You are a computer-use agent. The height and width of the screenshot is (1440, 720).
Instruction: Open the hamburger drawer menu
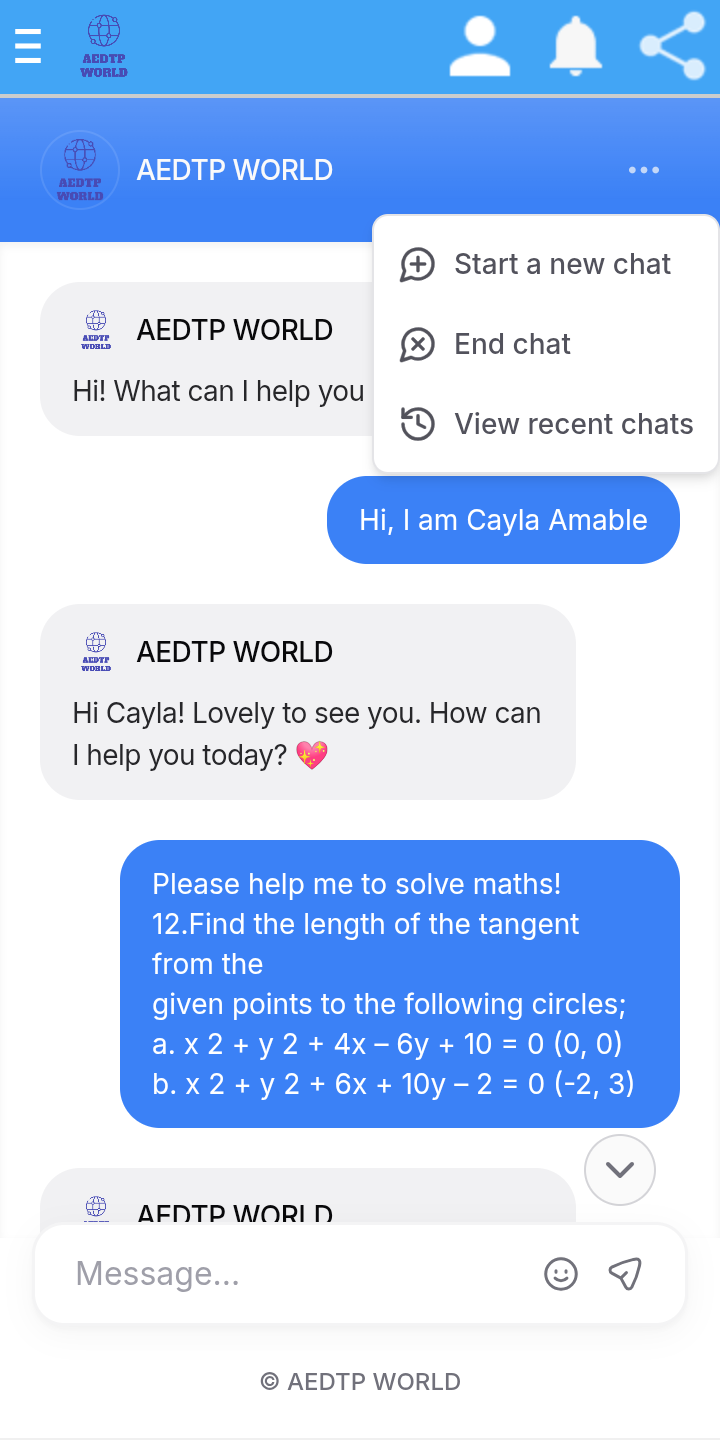(x=28, y=46)
